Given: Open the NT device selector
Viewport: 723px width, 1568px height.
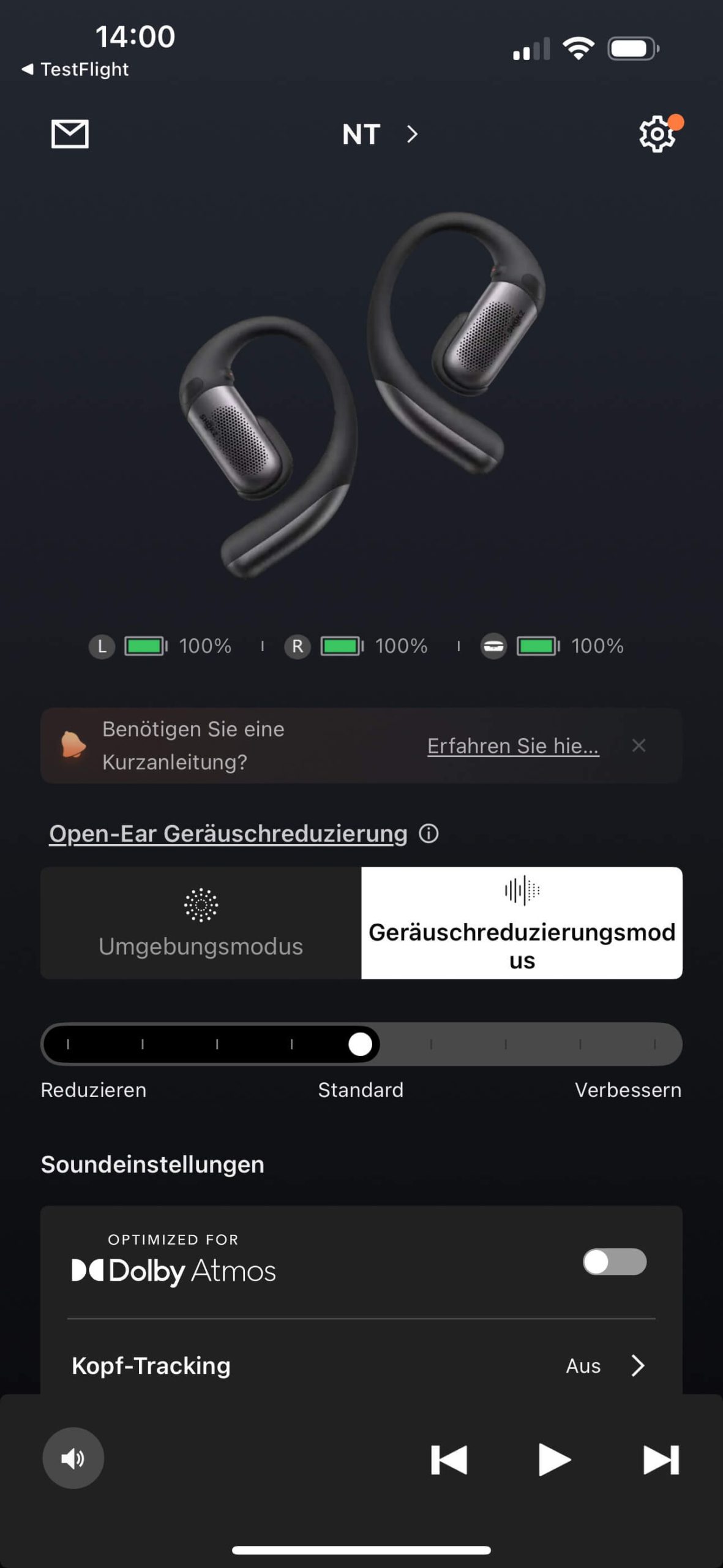Looking at the screenshot, I should tap(380, 134).
